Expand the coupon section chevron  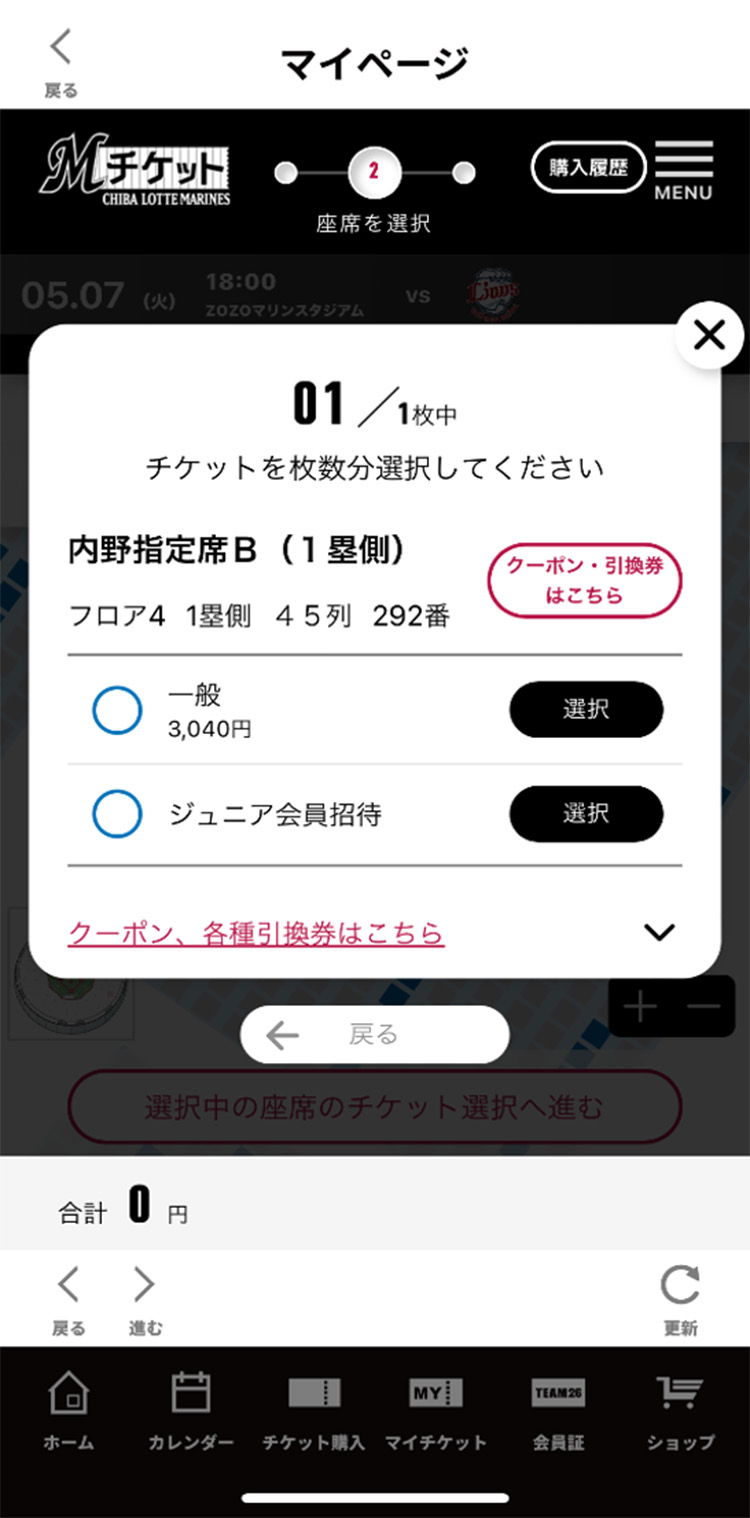point(659,933)
